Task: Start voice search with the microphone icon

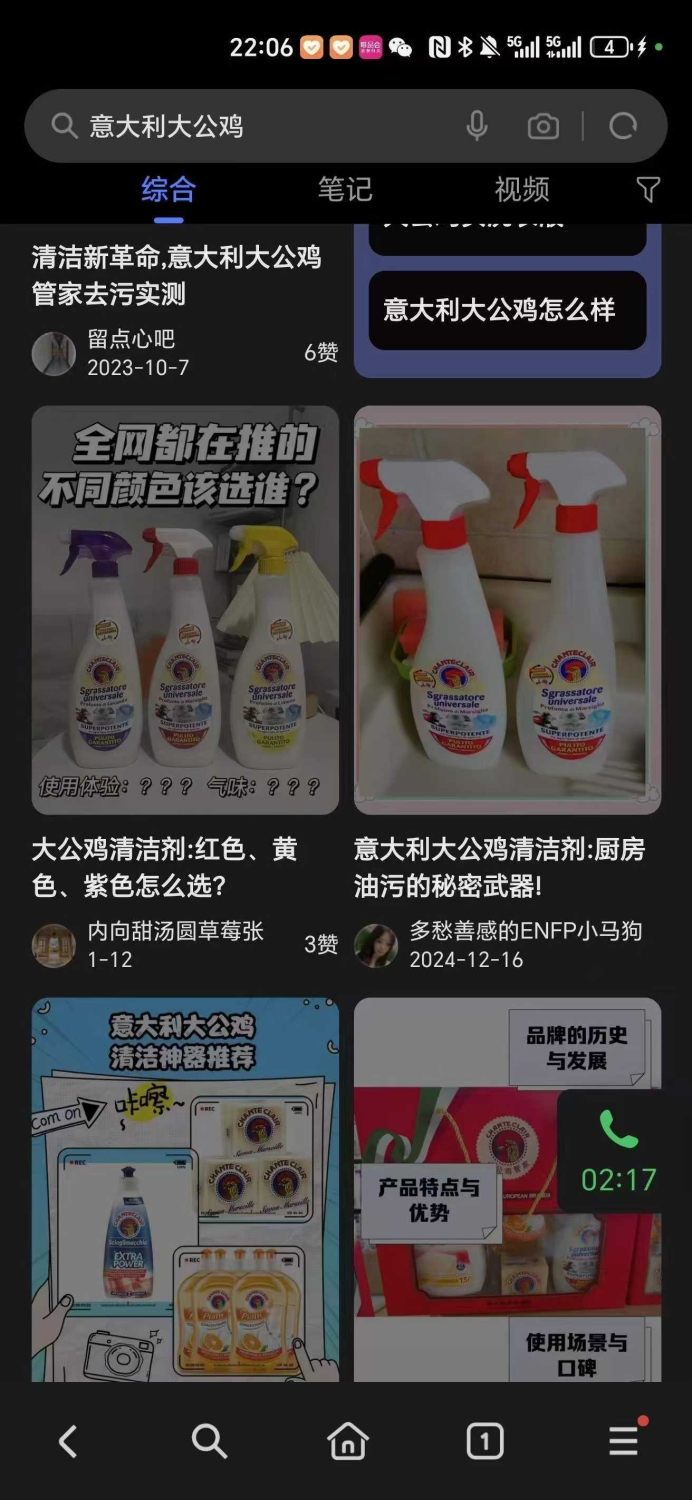Action: coord(477,126)
